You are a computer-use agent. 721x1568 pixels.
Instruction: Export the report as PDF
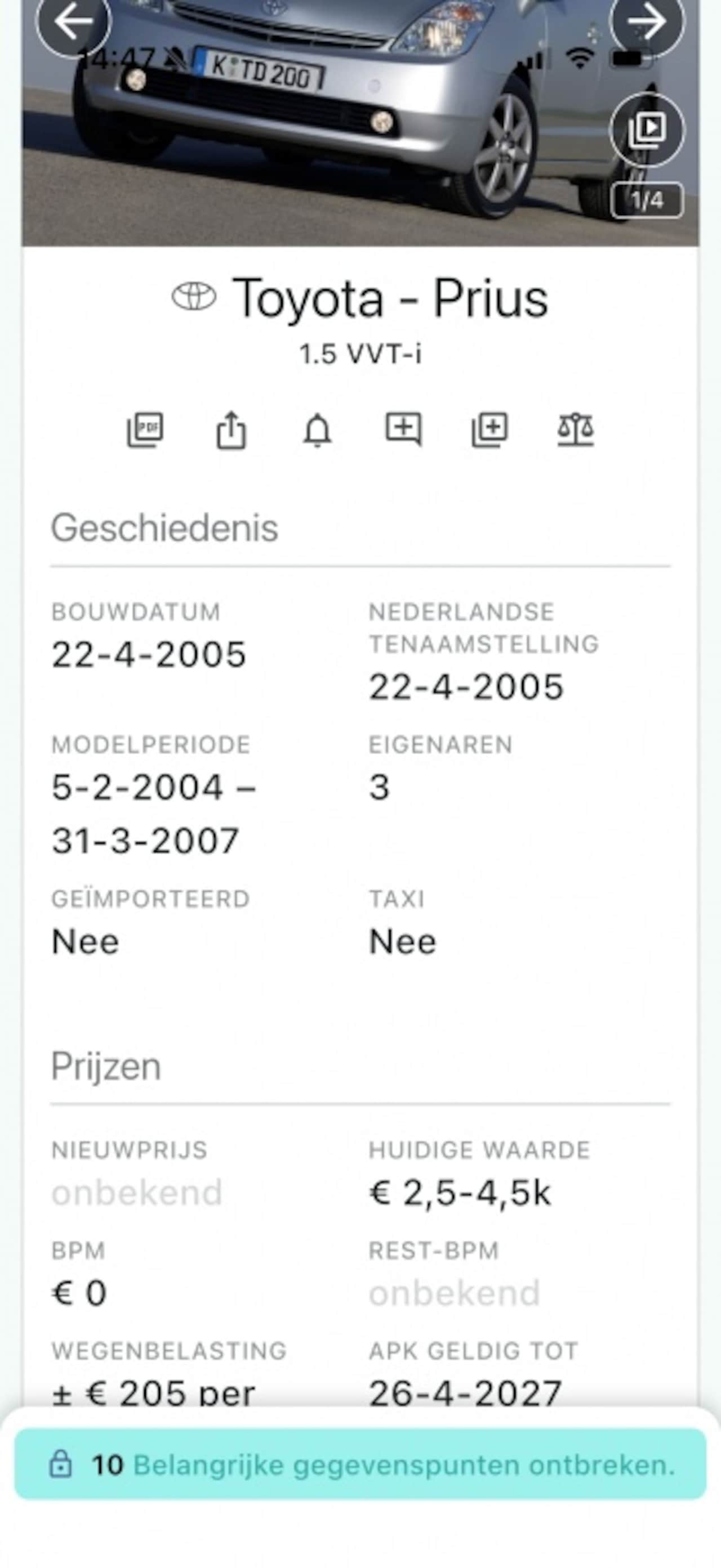click(x=145, y=430)
